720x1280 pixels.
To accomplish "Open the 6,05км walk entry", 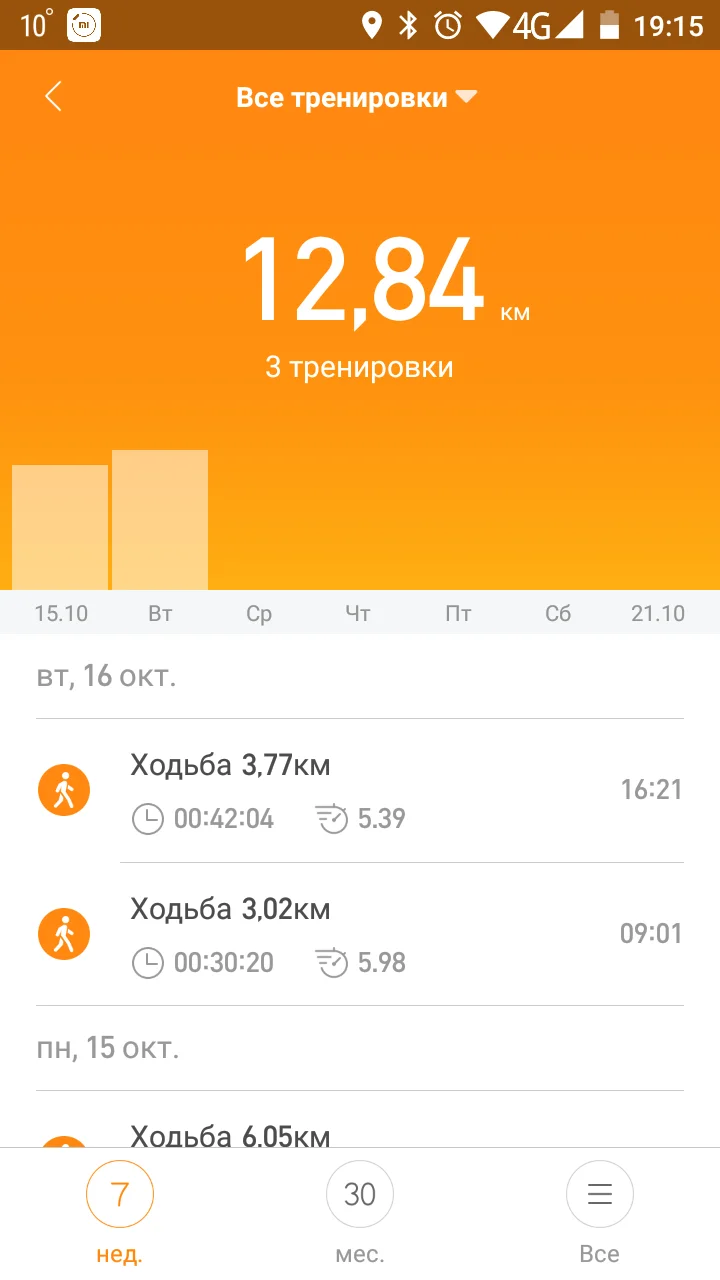I will pos(230,1134).
